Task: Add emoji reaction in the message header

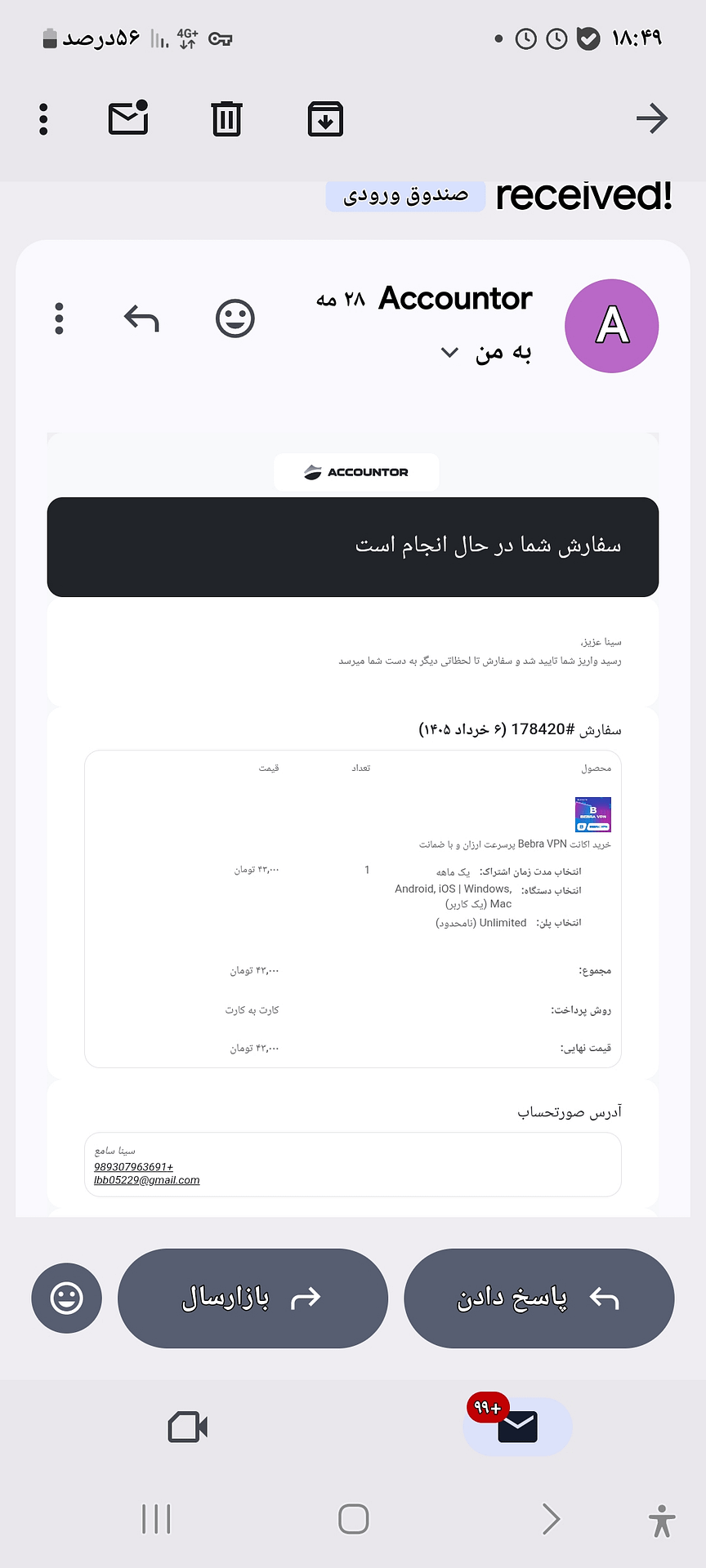Action: [235, 318]
